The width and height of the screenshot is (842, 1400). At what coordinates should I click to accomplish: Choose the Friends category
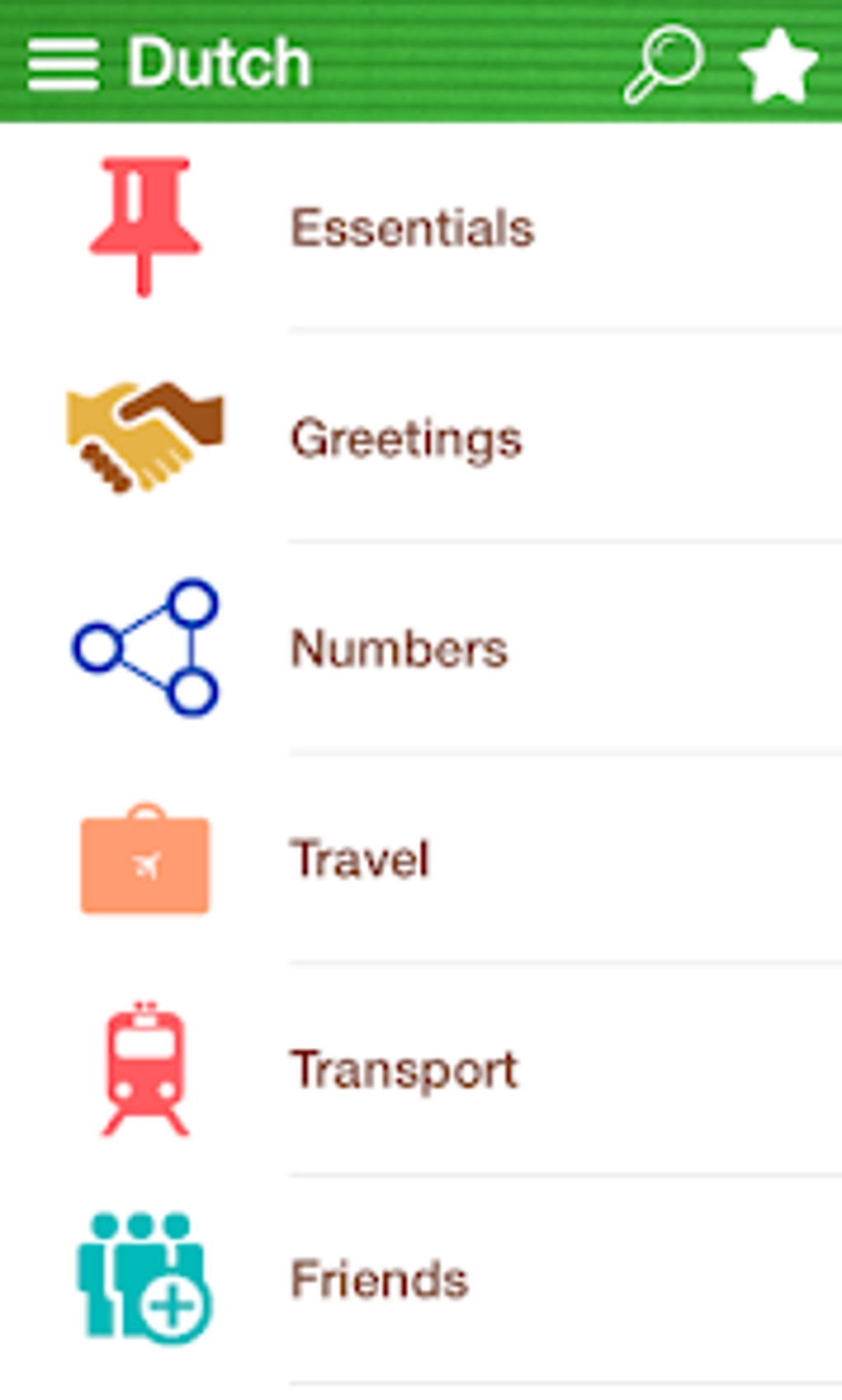point(380,1279)
